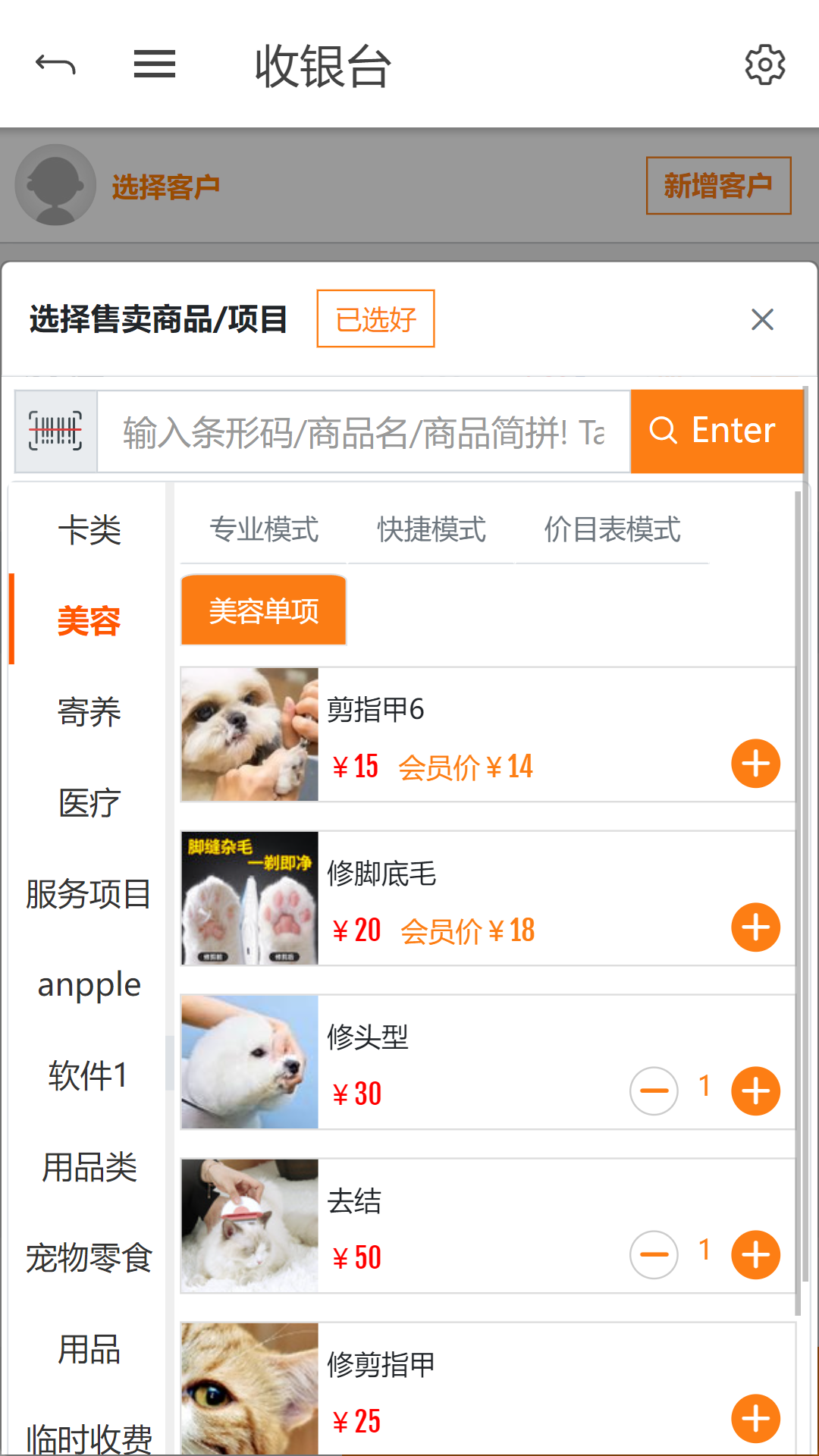819x1456 pixels.
Task: Click the 新增客户 button
Action: coord(717,184)
